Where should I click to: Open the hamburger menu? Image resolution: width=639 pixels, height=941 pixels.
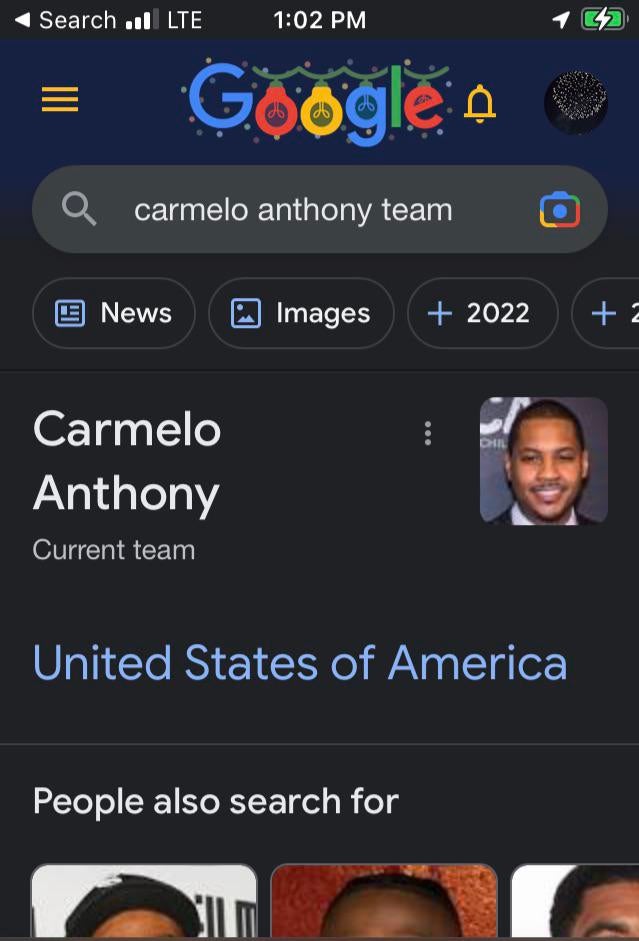(60, 100)
